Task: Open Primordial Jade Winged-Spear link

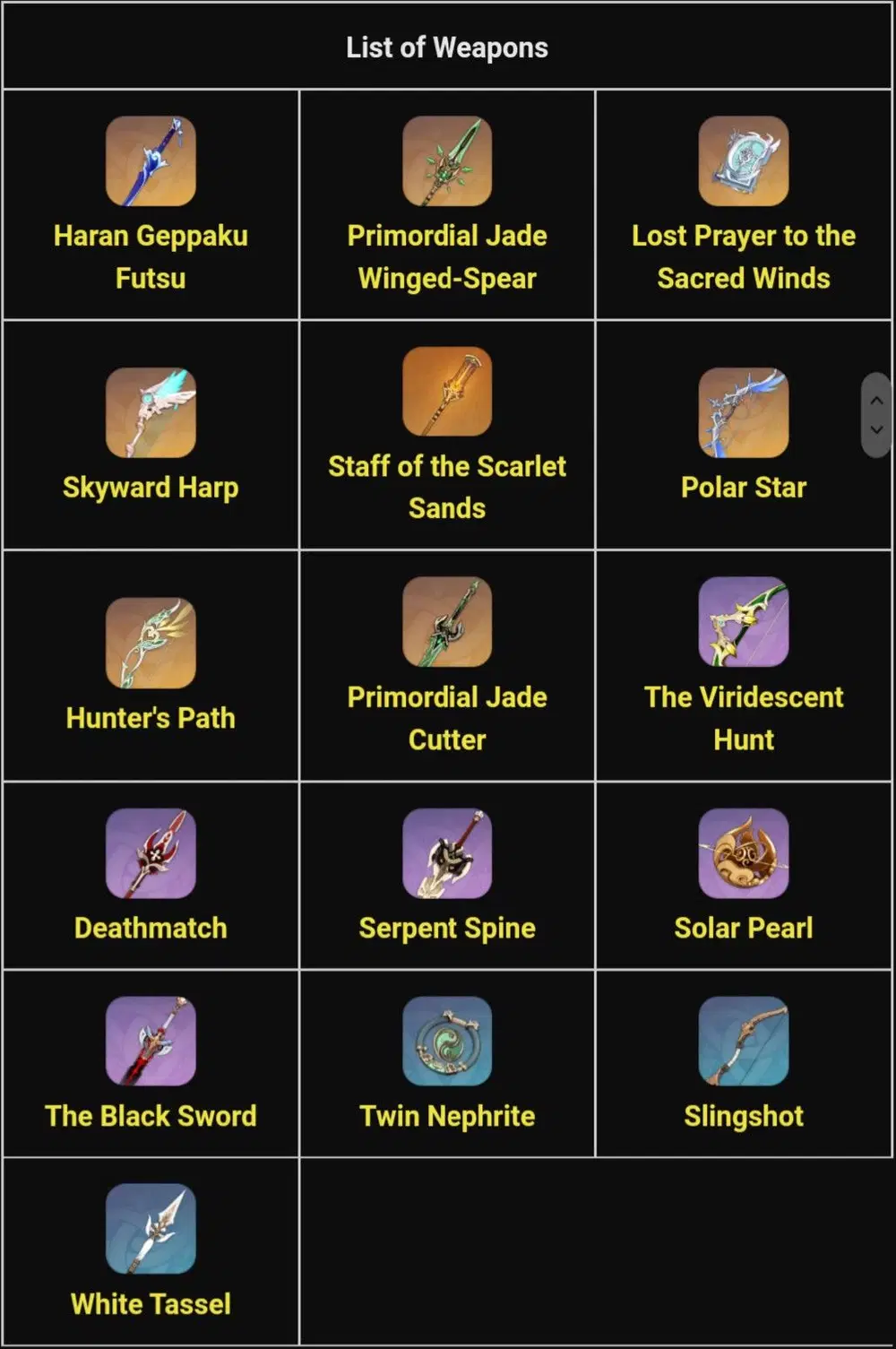Action: tap(447, 256)
